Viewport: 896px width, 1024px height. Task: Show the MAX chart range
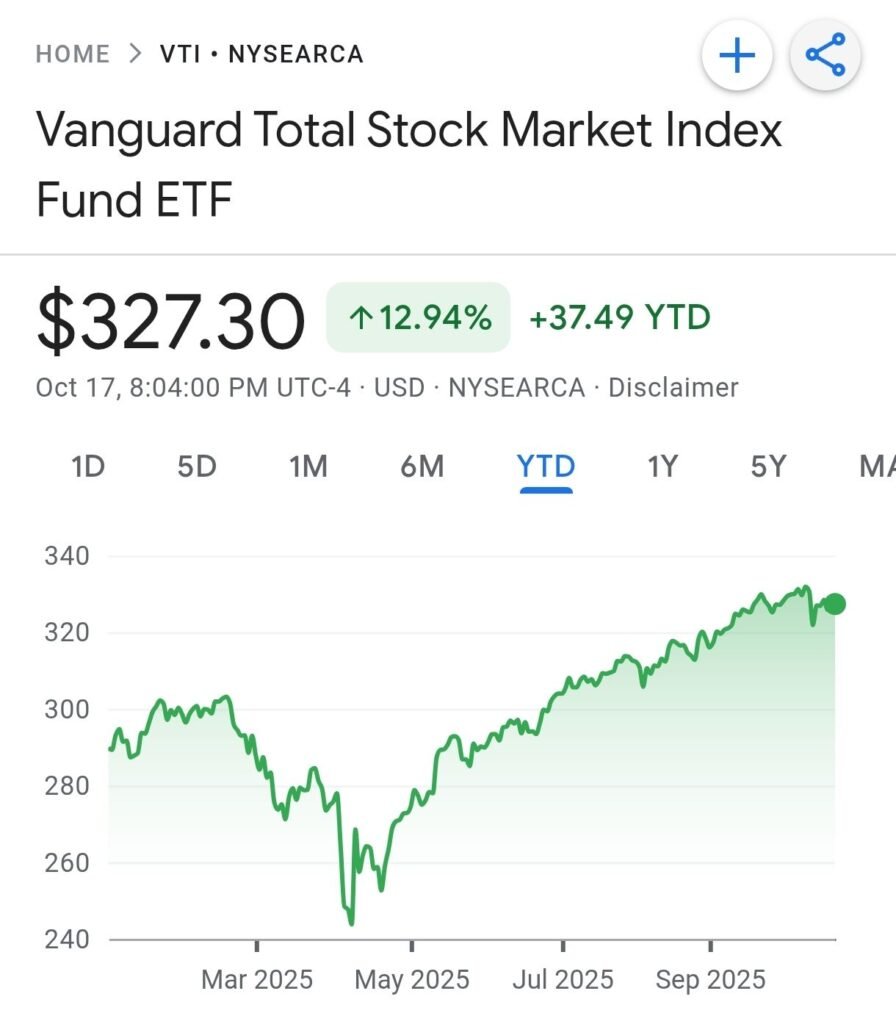pyautogui.click(x=876, y=466)
